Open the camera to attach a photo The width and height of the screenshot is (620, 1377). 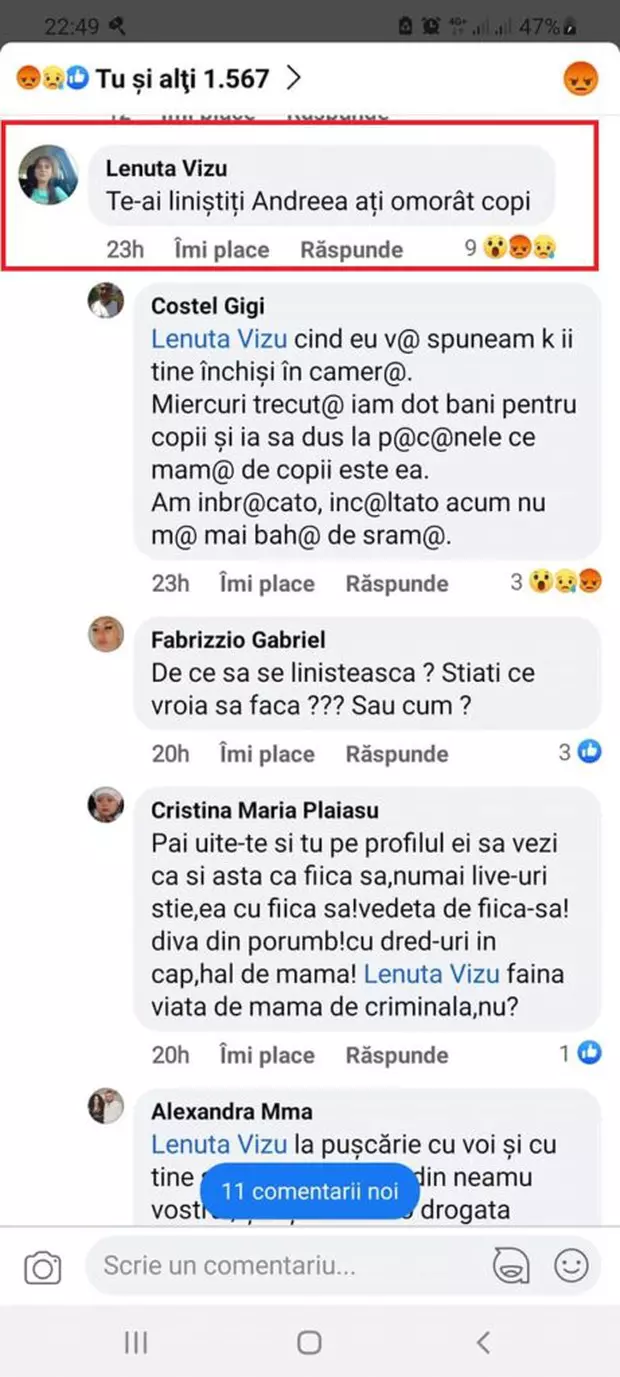click(x=43, y=1268)
